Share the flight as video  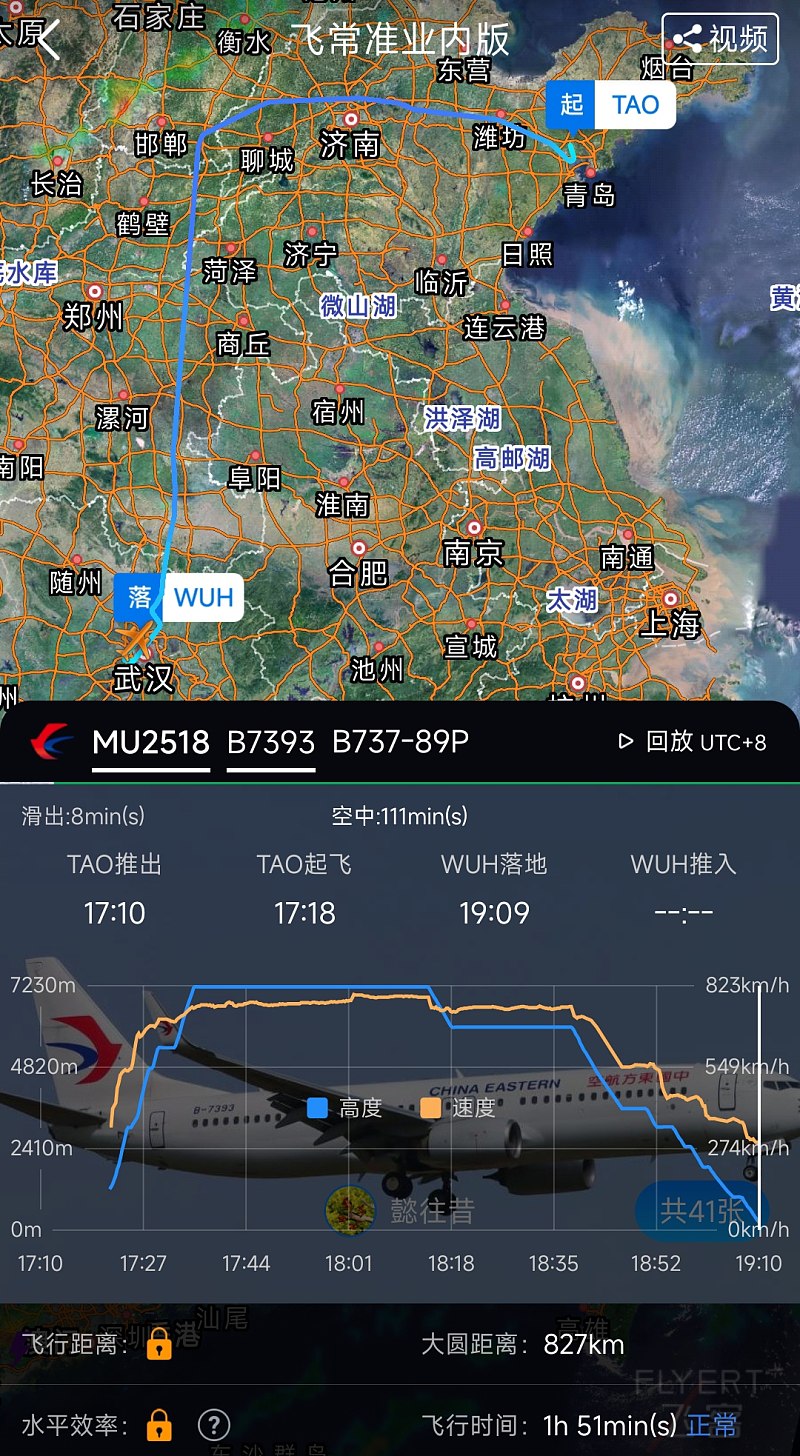(720, 39)
